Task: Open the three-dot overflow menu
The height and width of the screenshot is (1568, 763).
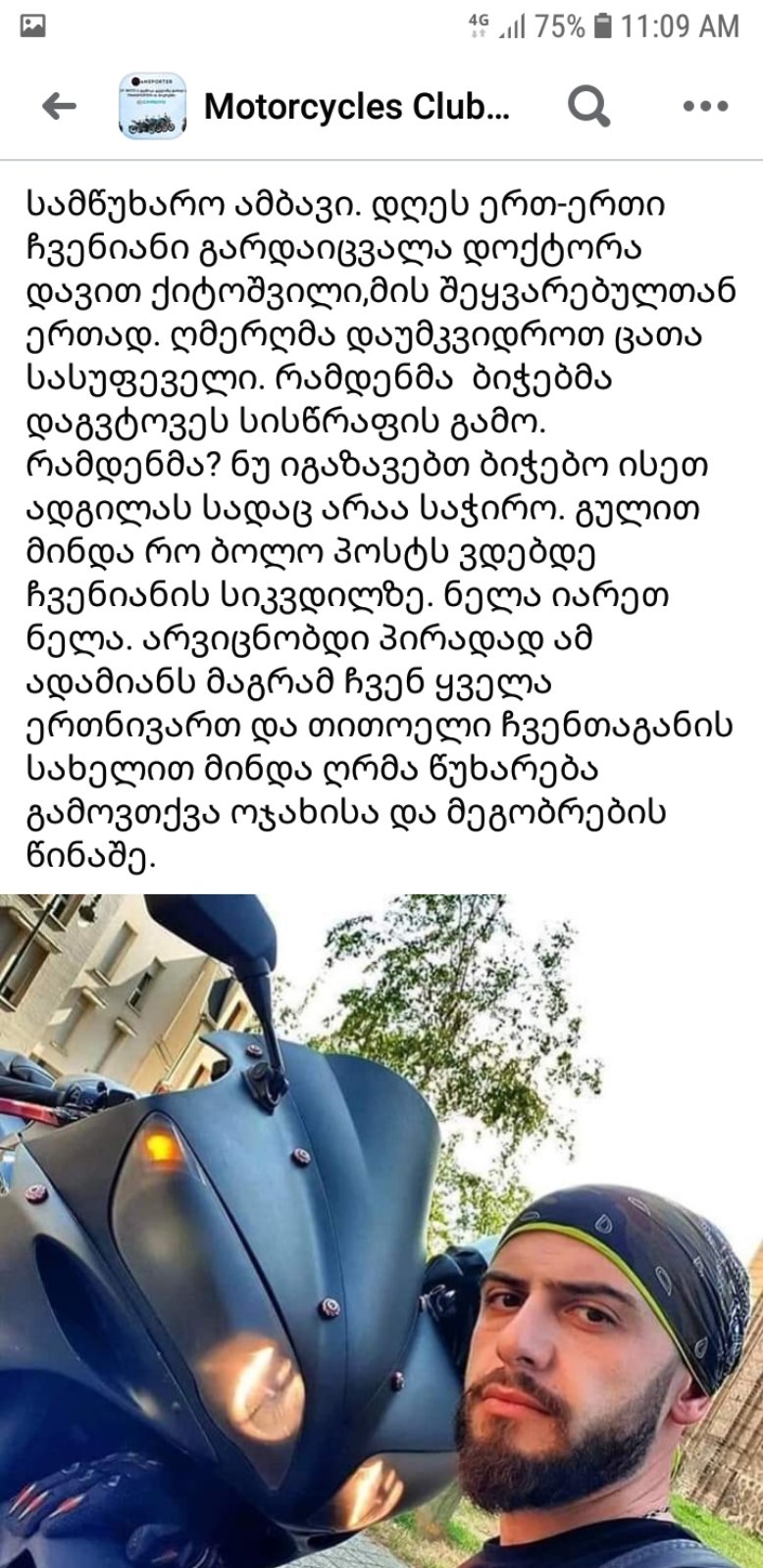Action: click(704, 107)
